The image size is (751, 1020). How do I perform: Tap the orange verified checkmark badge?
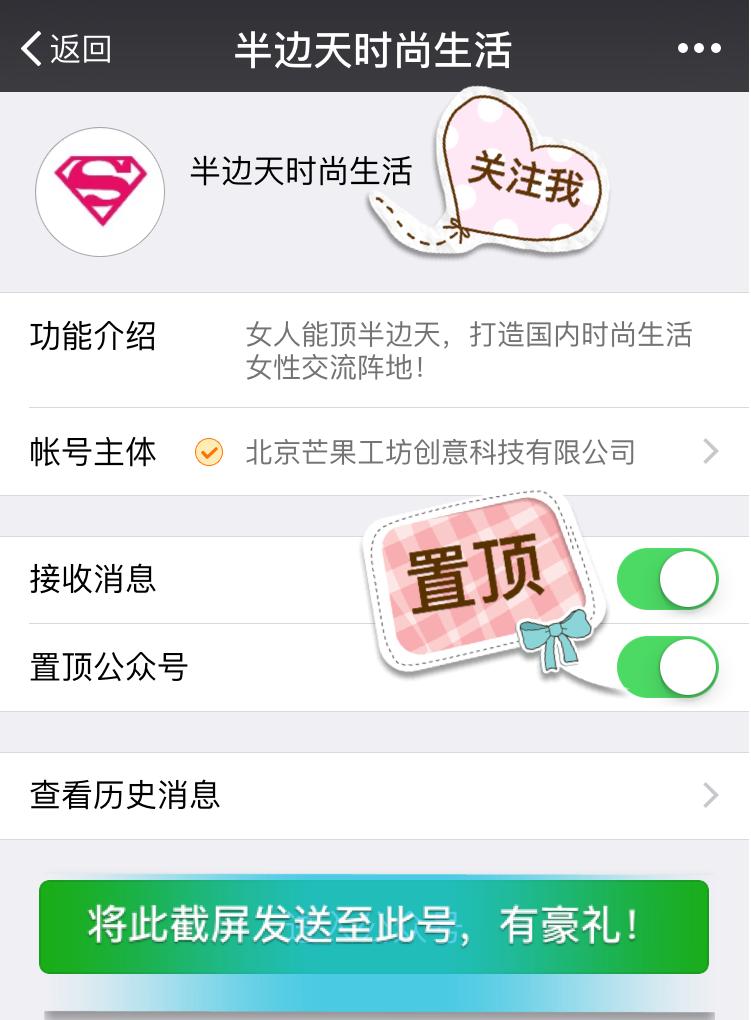[208, 452]
